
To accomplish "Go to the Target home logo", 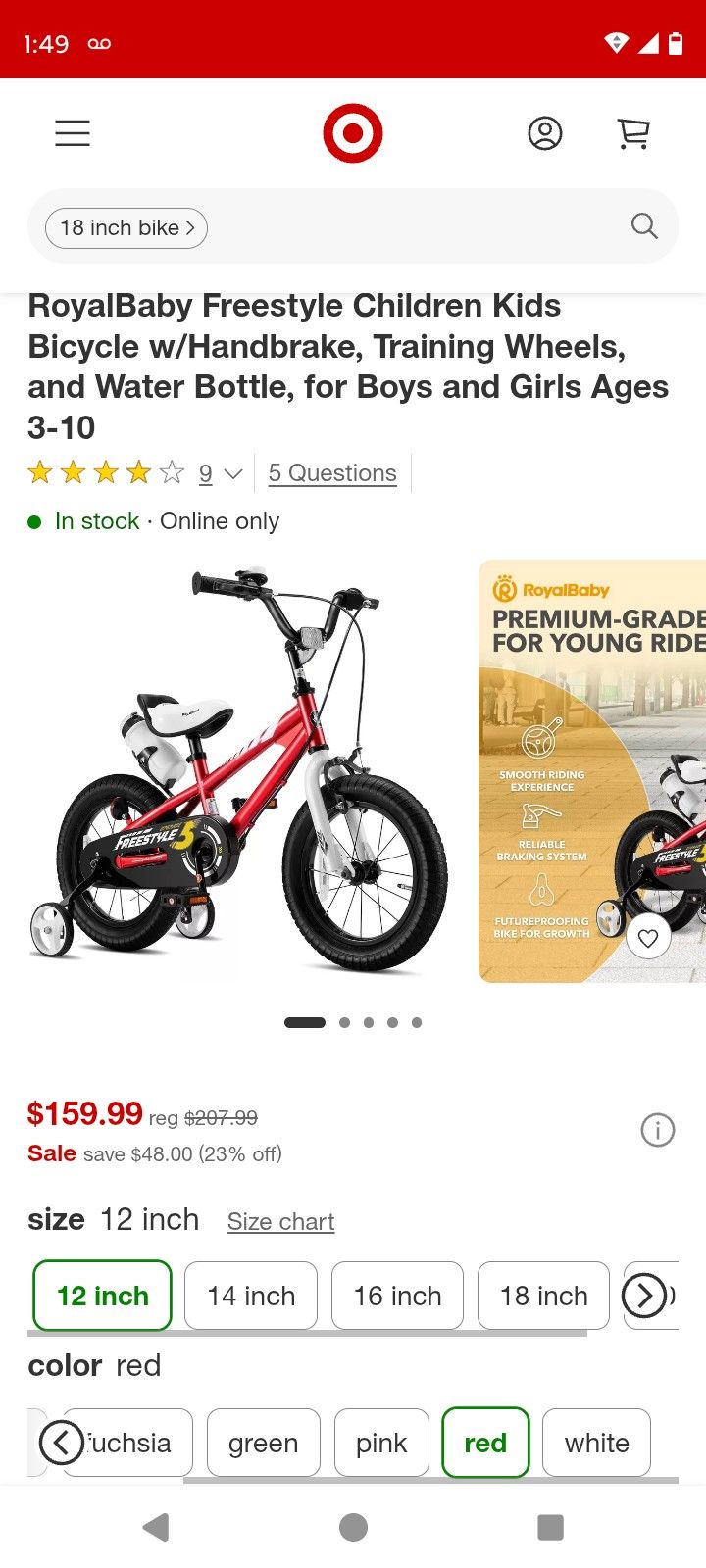I will tap(353, 133).
